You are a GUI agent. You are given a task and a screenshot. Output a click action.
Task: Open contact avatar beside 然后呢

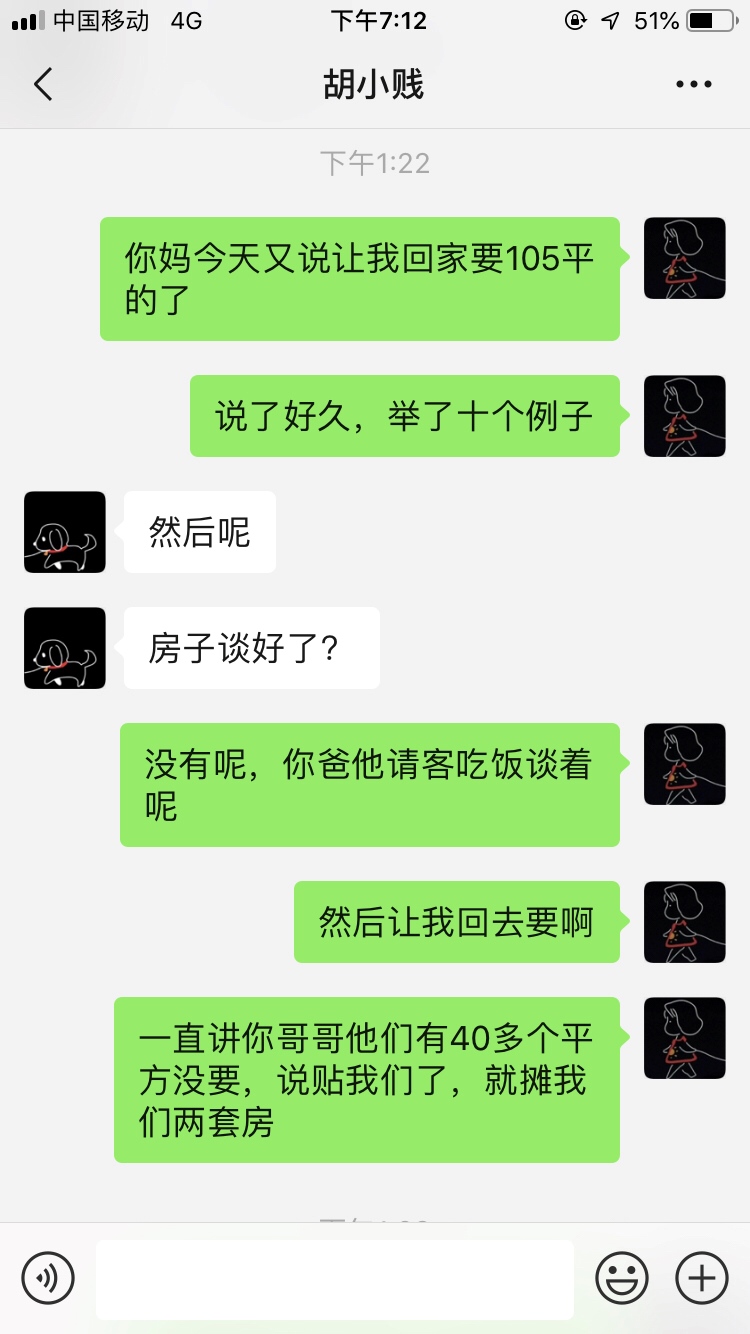pos(64,532)
